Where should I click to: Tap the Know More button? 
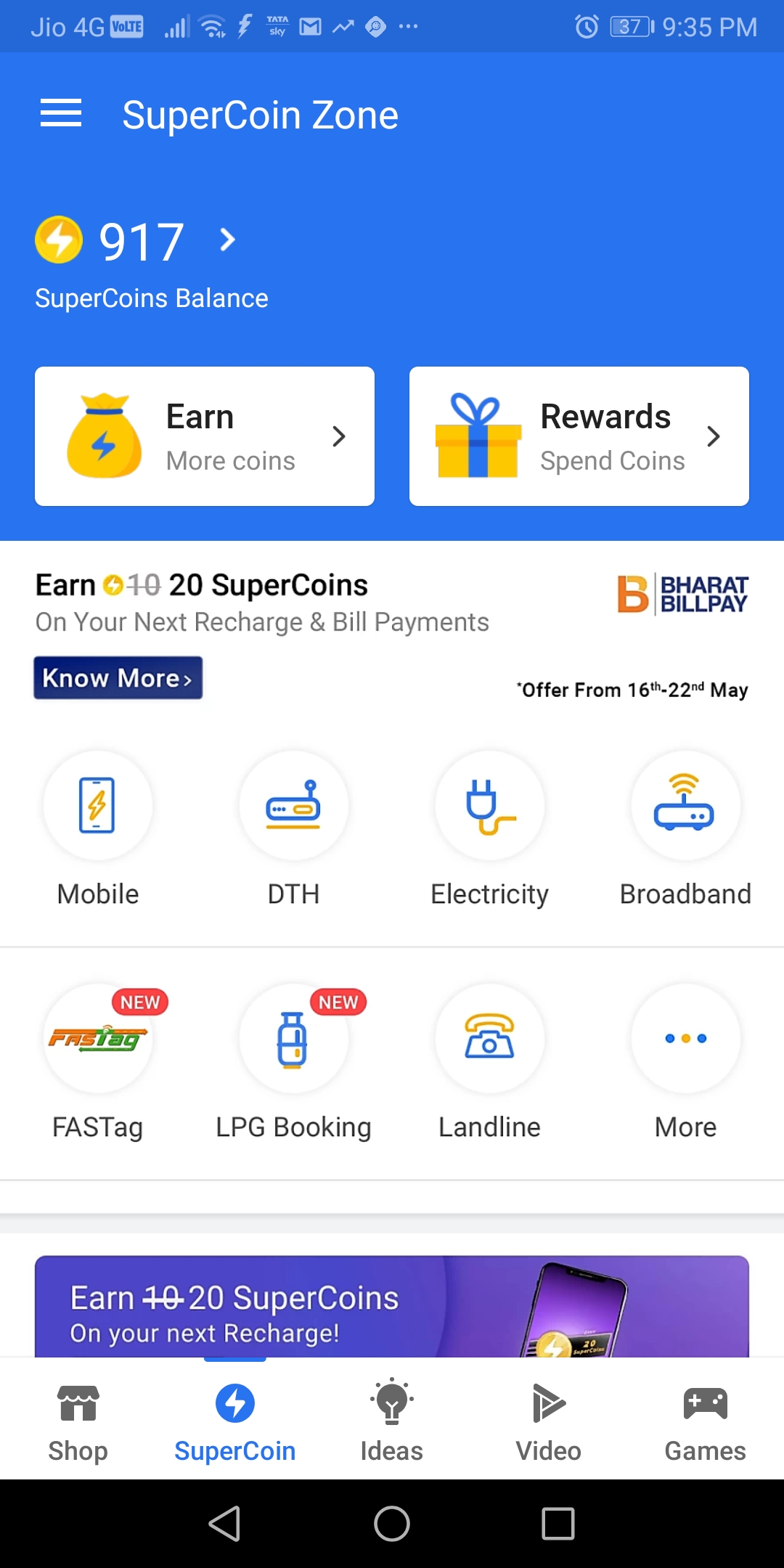pos(118,678)
